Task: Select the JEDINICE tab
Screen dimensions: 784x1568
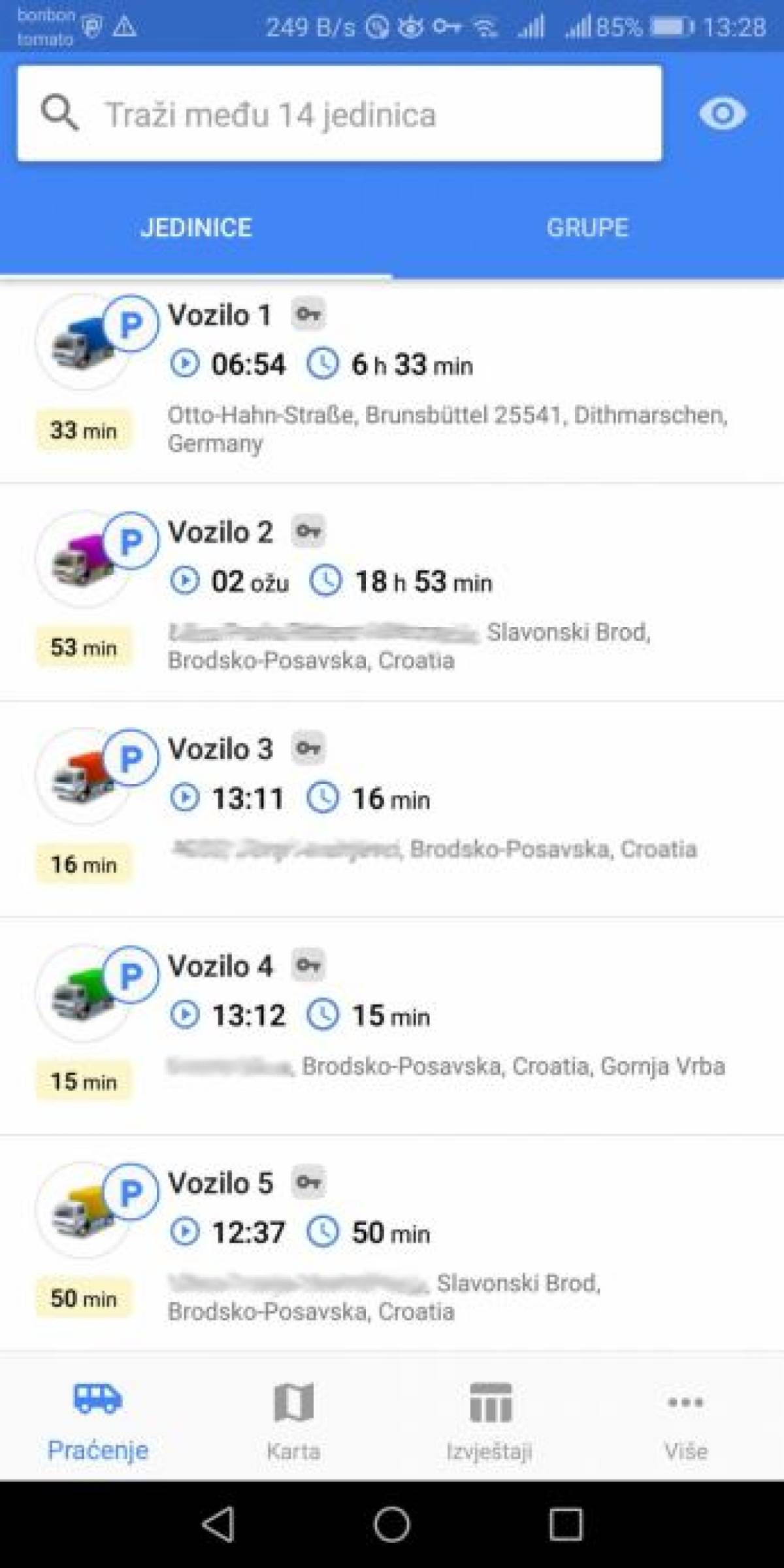Action: [196, 228]
